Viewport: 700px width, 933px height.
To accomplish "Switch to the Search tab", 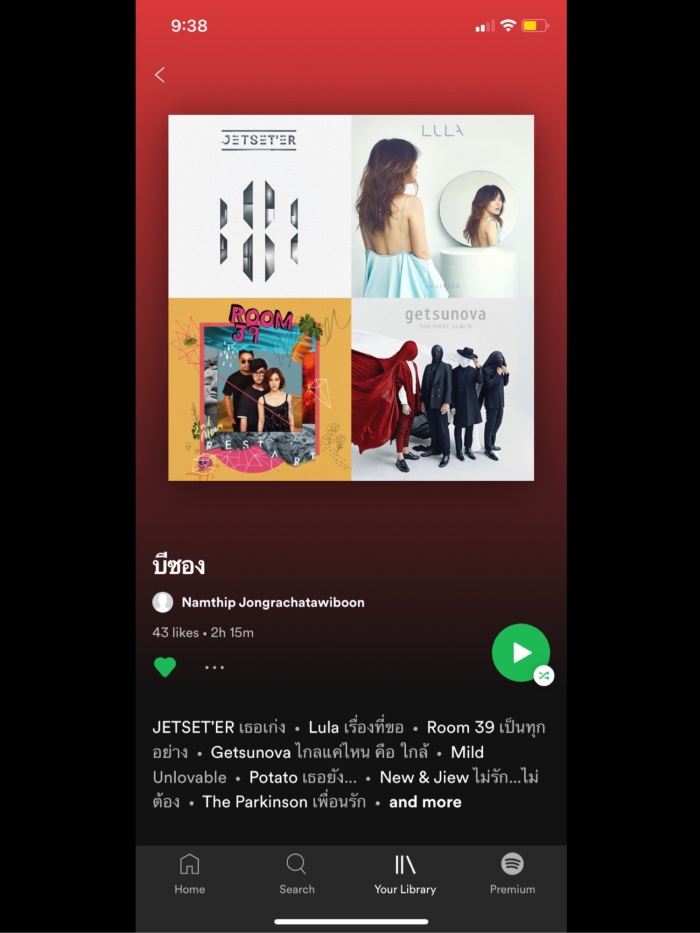I will pyautogui.click(x=296, y=873).
